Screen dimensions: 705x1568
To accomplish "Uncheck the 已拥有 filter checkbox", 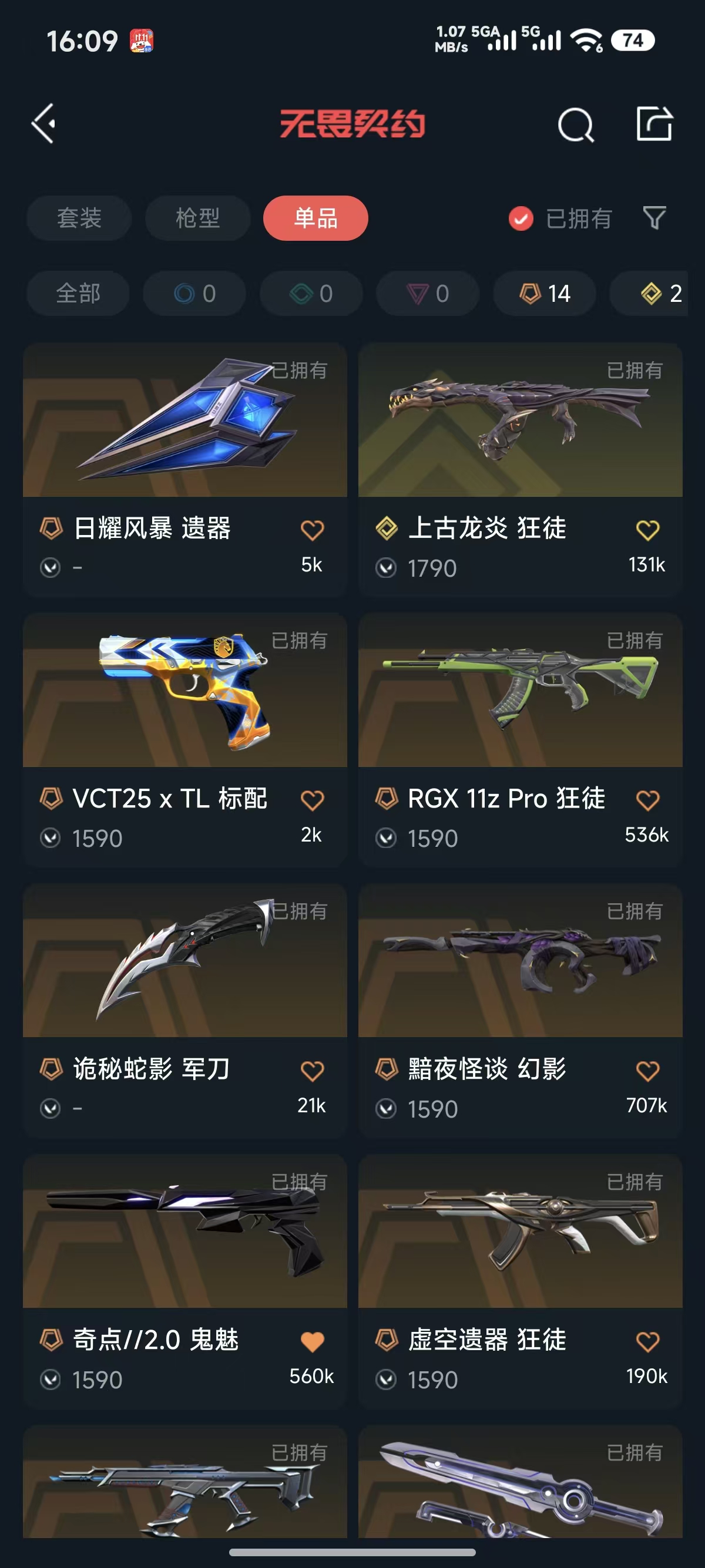I will pyautogui.click(x=521, y=218).
